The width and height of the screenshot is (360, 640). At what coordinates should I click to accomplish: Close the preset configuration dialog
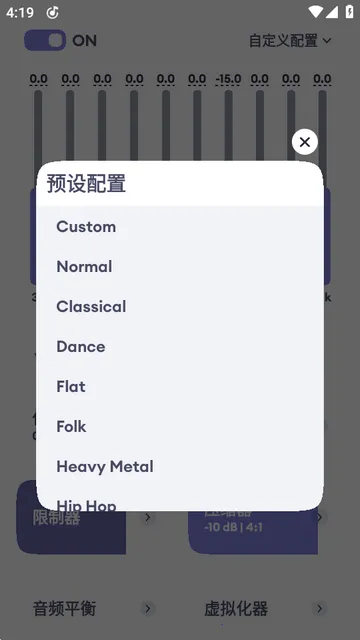pyautogui.click(x=304, y=142)
